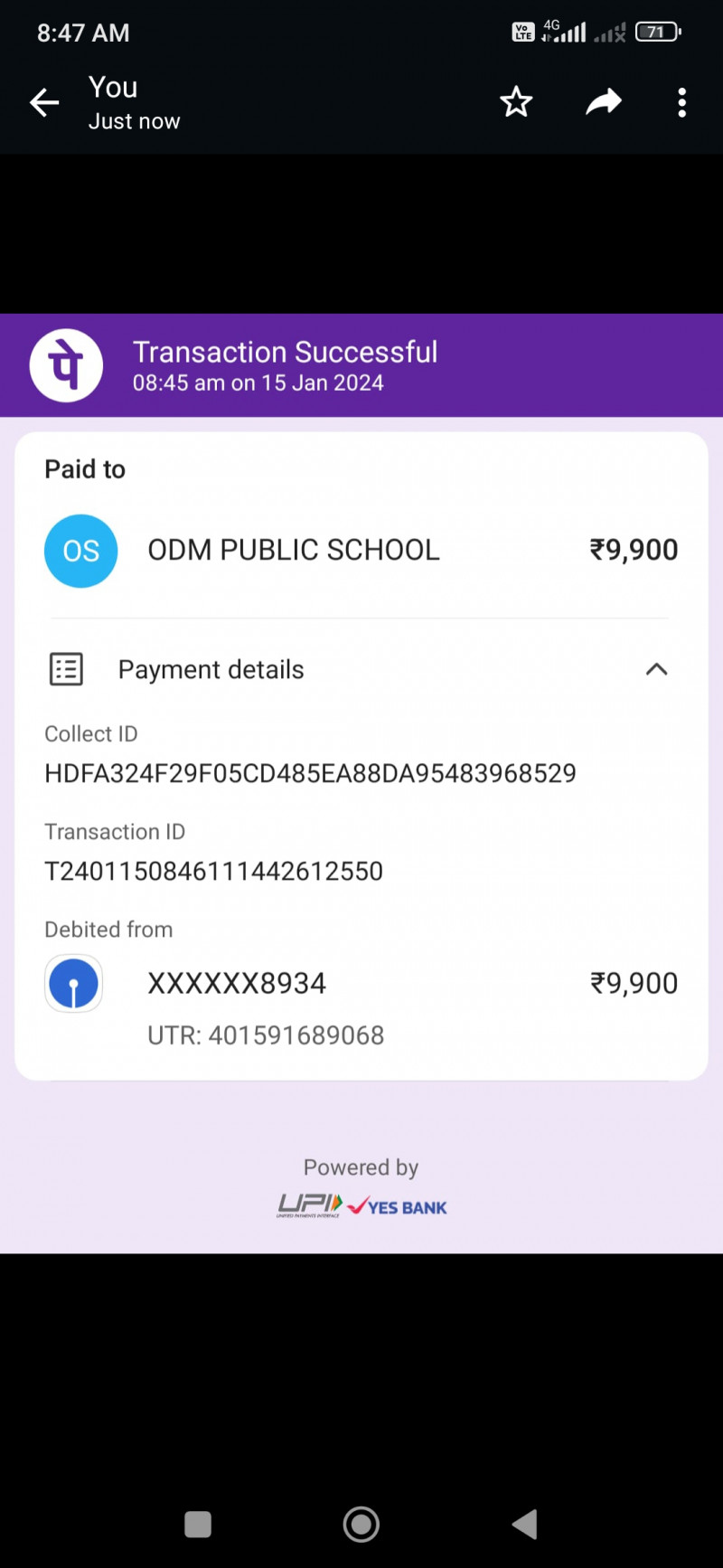Tap the system home button

[x=361, y=1525]
